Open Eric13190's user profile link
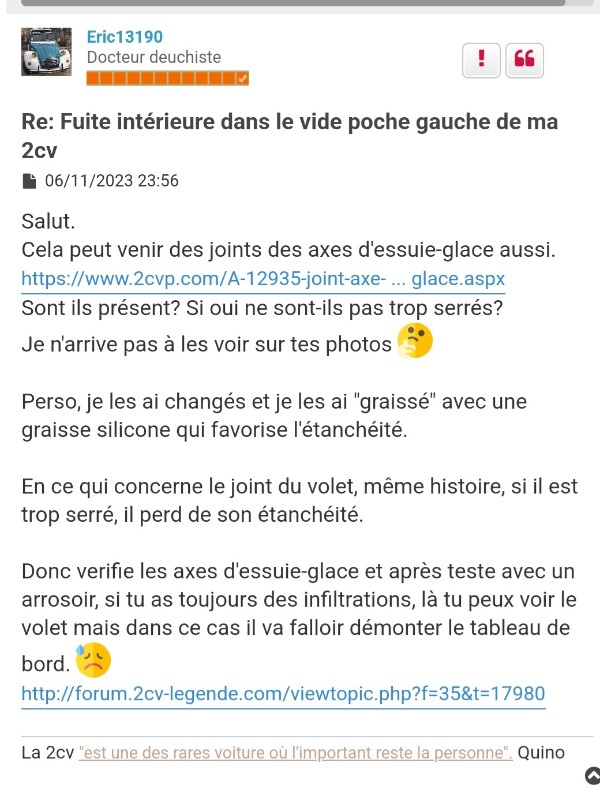Viewport: 600px width, 800px height. tap(125, 37)
